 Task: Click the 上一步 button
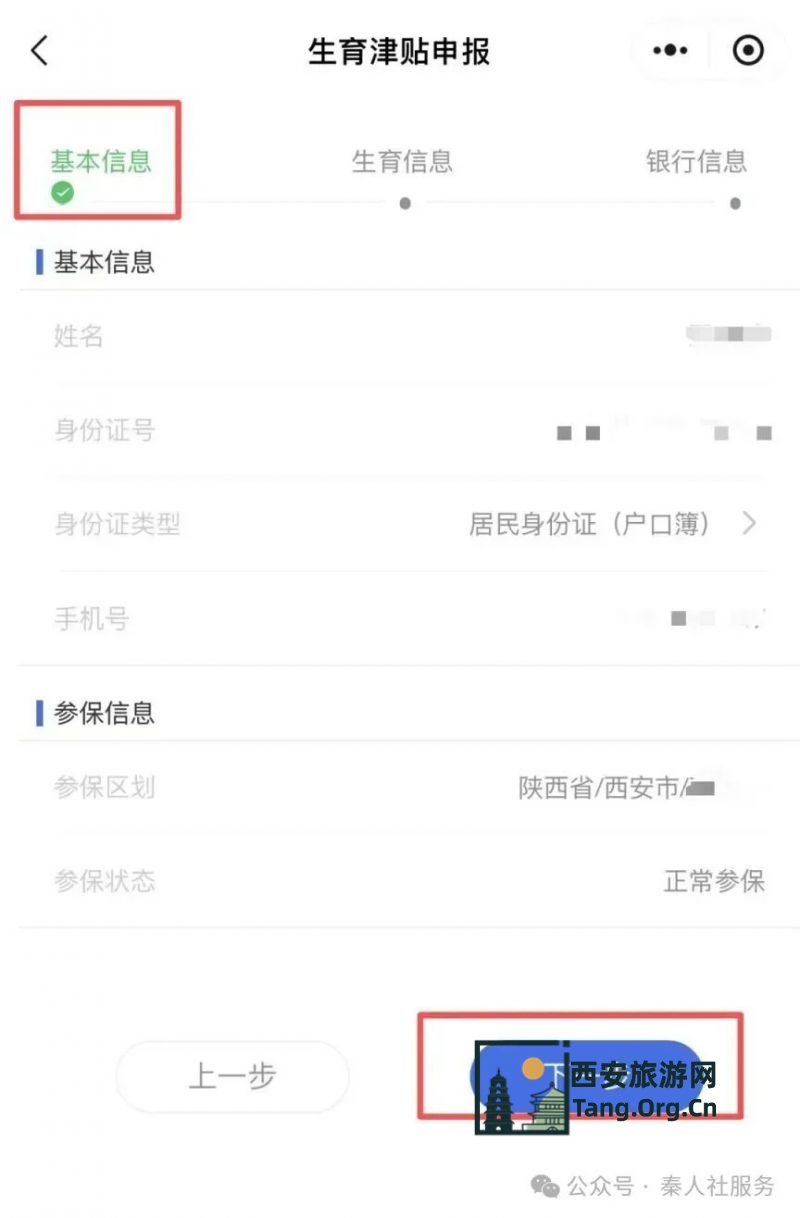coord(232,1076)
